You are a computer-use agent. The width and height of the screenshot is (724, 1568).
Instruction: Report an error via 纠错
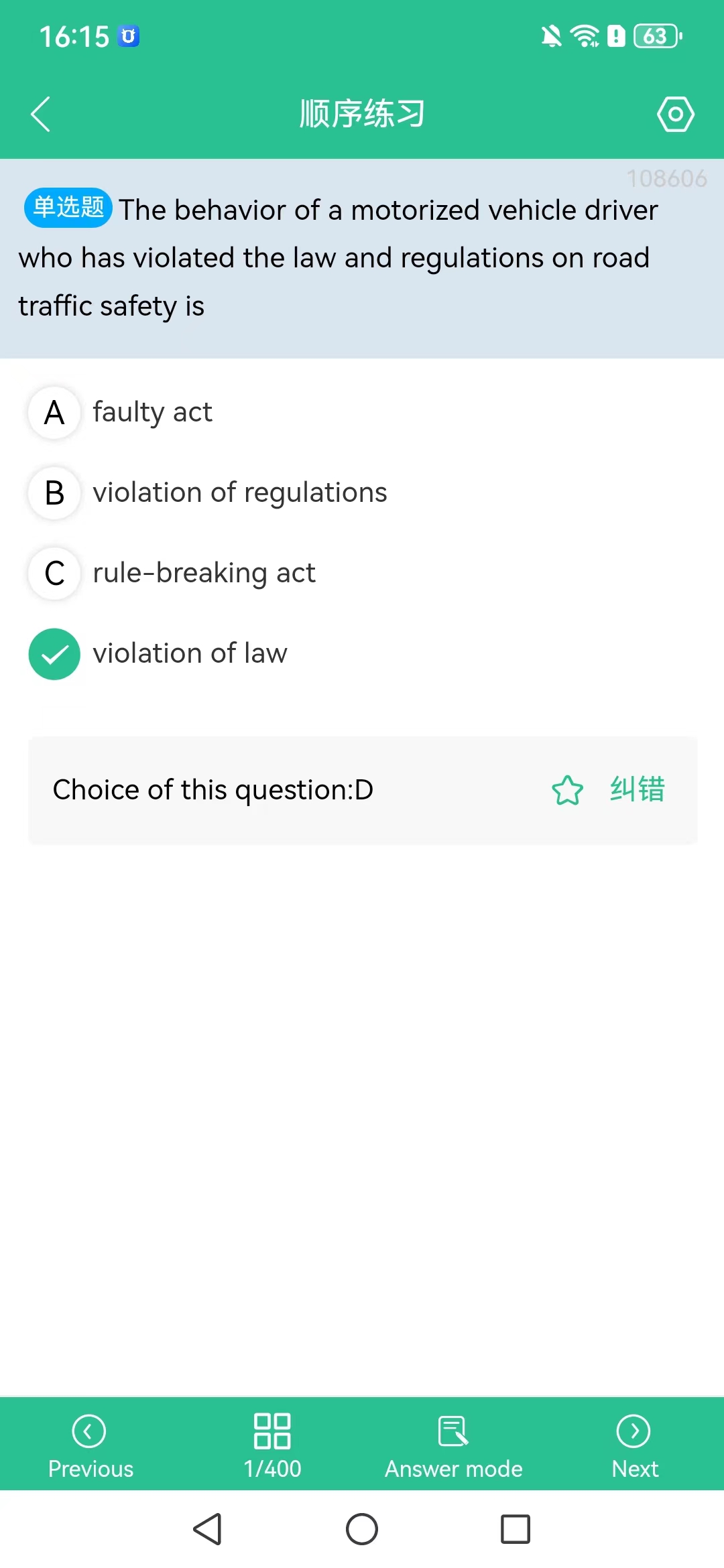tap(636, 791)
